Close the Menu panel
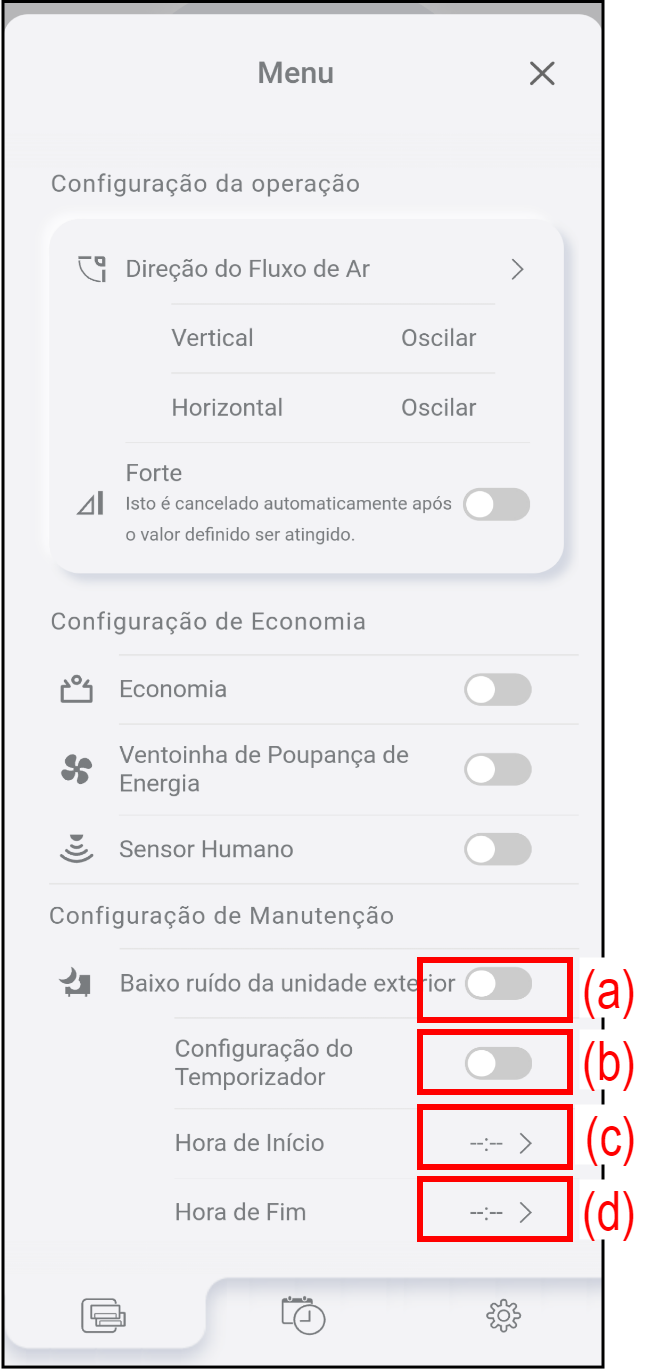Image resolution: width=648 pixels, height=1371 pixels. click(541, 73)
